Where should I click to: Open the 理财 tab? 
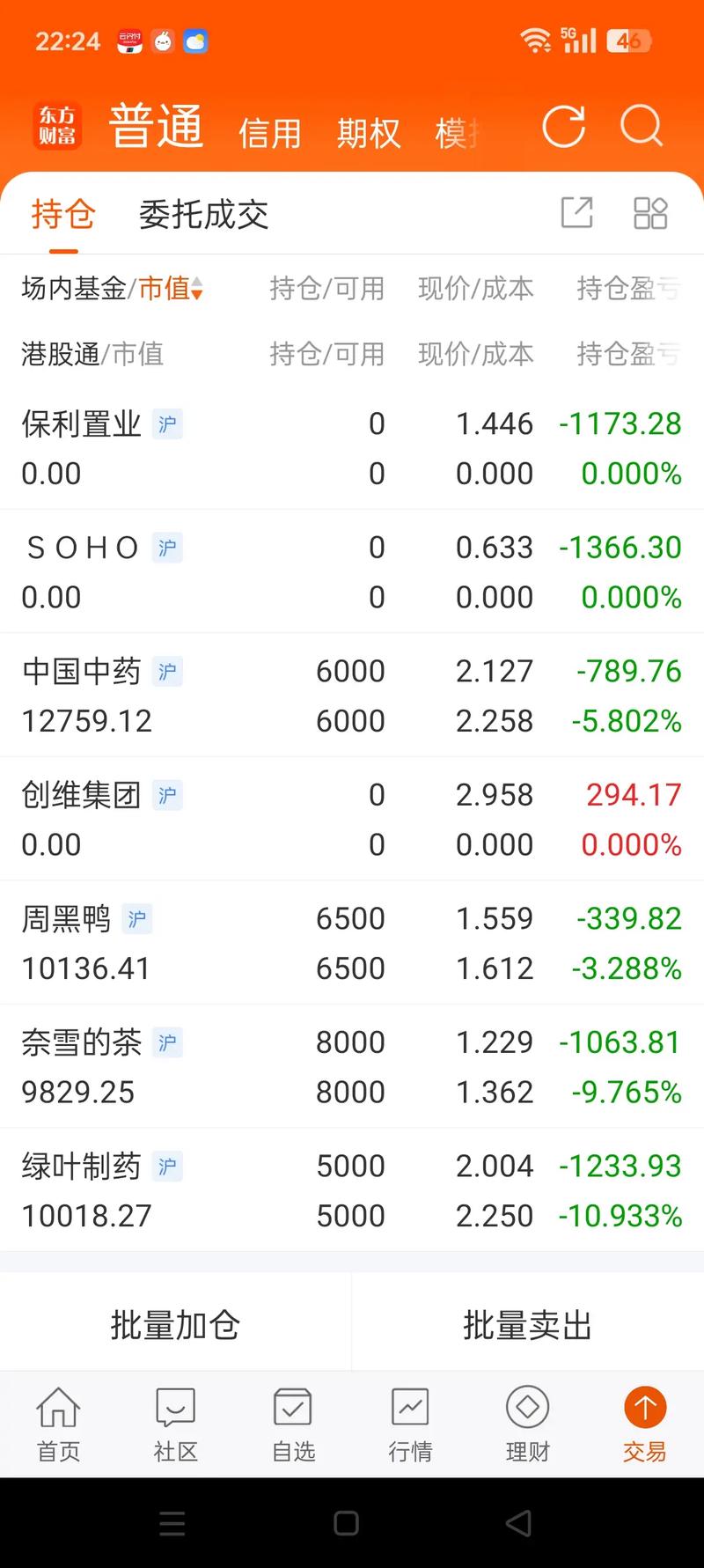527,1424
